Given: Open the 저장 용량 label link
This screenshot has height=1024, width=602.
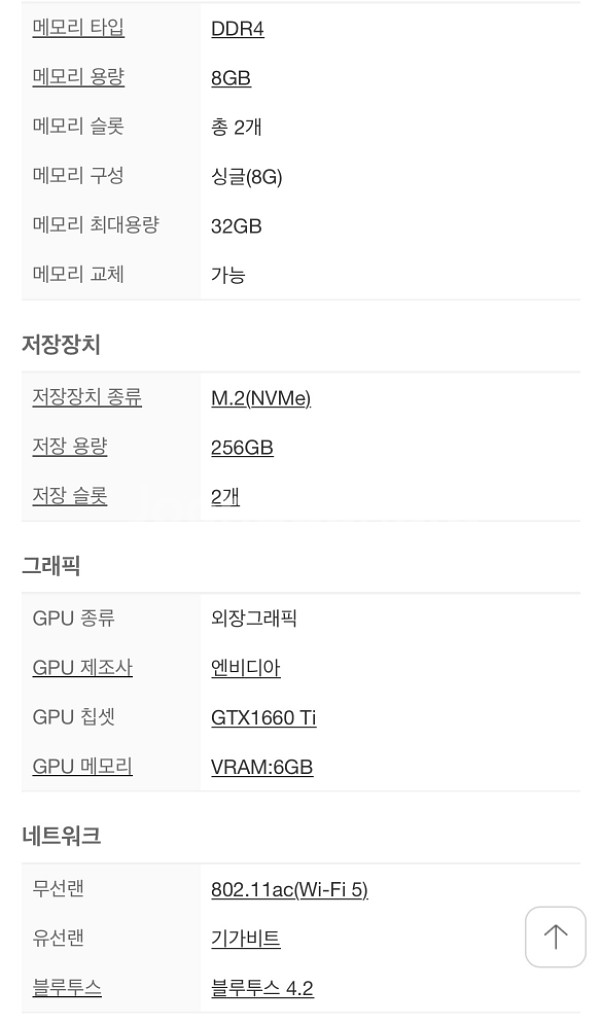Looking at the screenshot, I should pos(70,447).
